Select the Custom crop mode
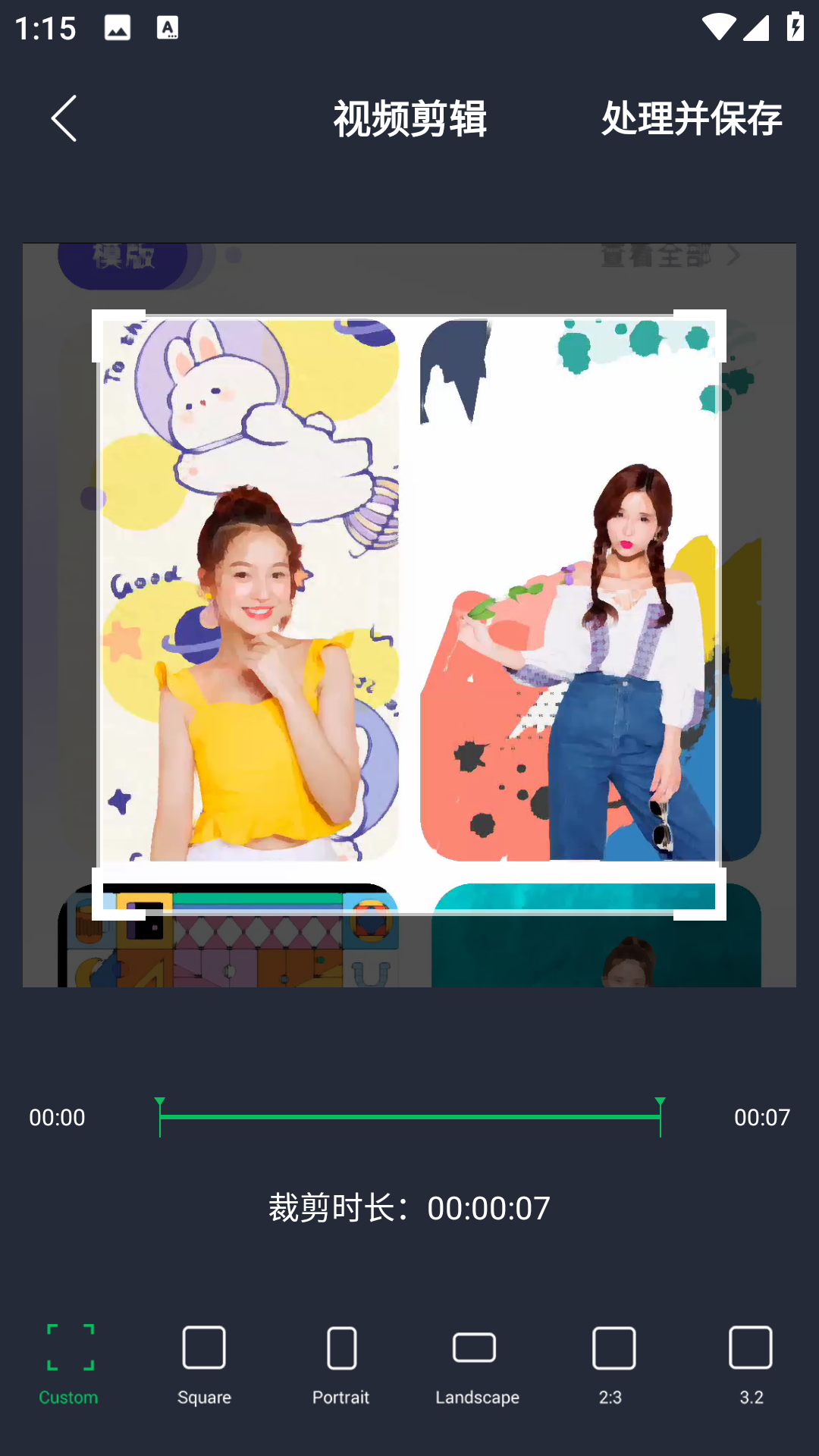819x1456 pixels. pos(69,1363)
